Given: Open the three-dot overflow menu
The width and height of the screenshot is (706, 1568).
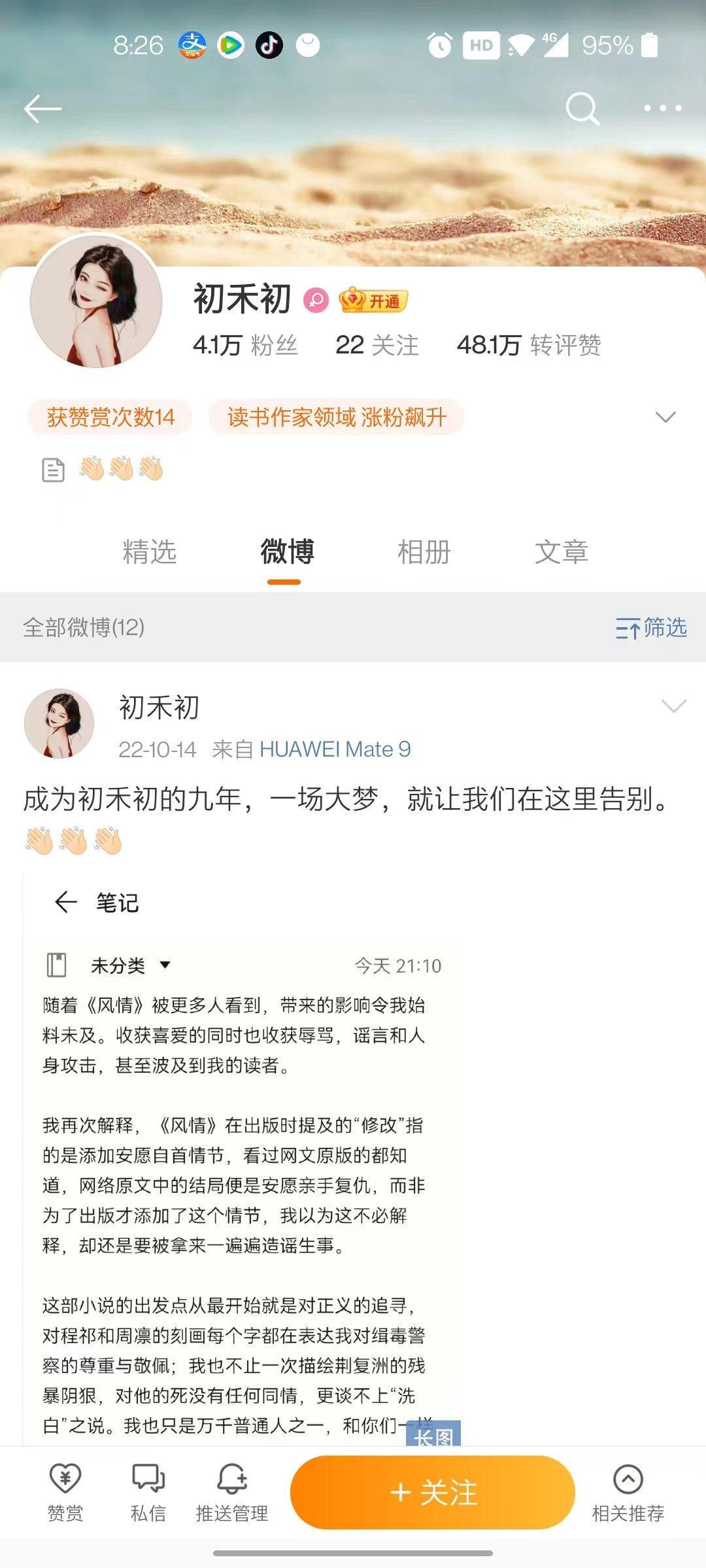Looking at the screenshot, I should click(662, 108).
